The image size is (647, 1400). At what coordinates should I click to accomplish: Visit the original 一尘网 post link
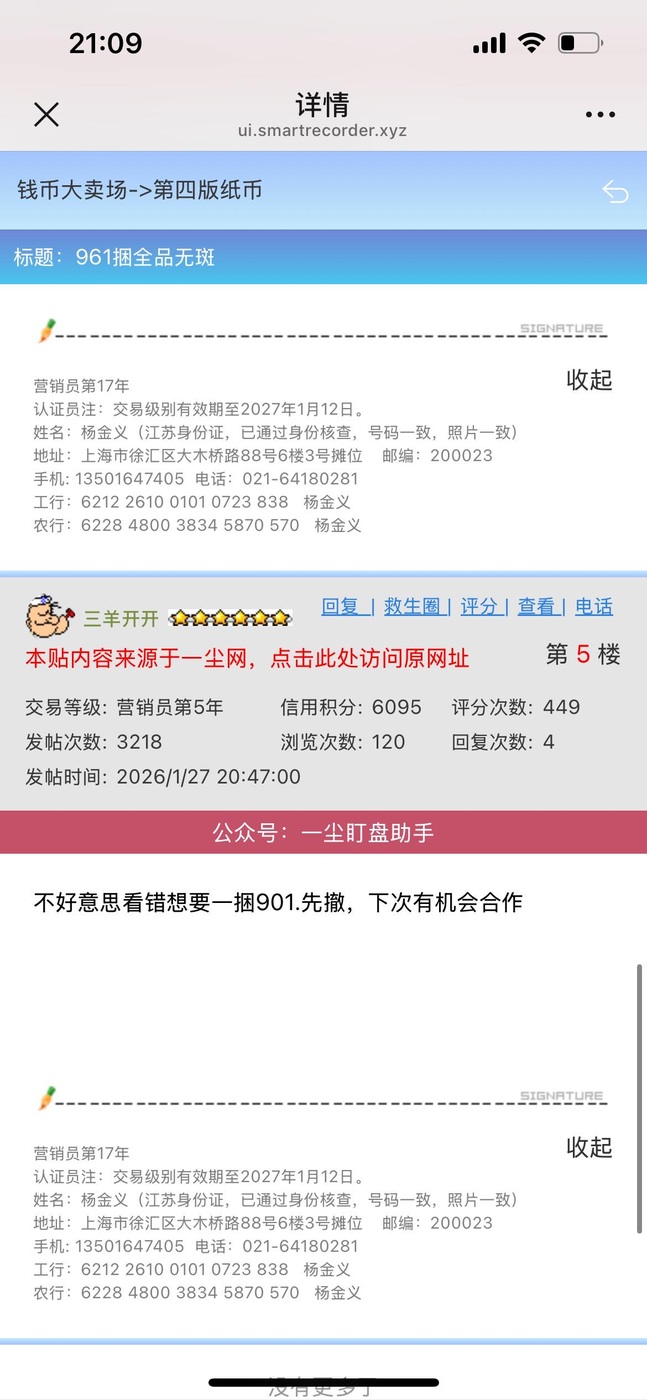click(x=247, y=658)
